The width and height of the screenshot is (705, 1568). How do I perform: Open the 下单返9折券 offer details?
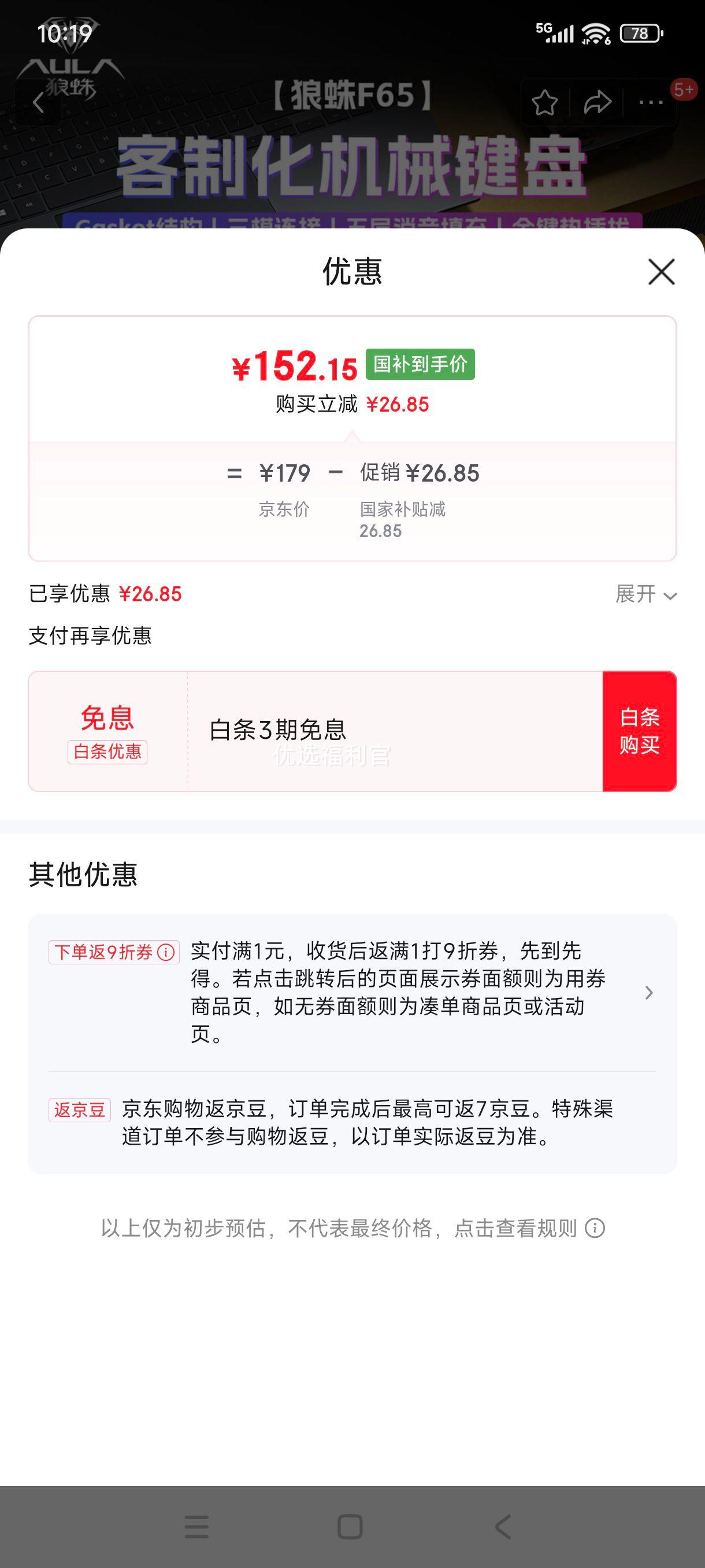tap(352, 993)
